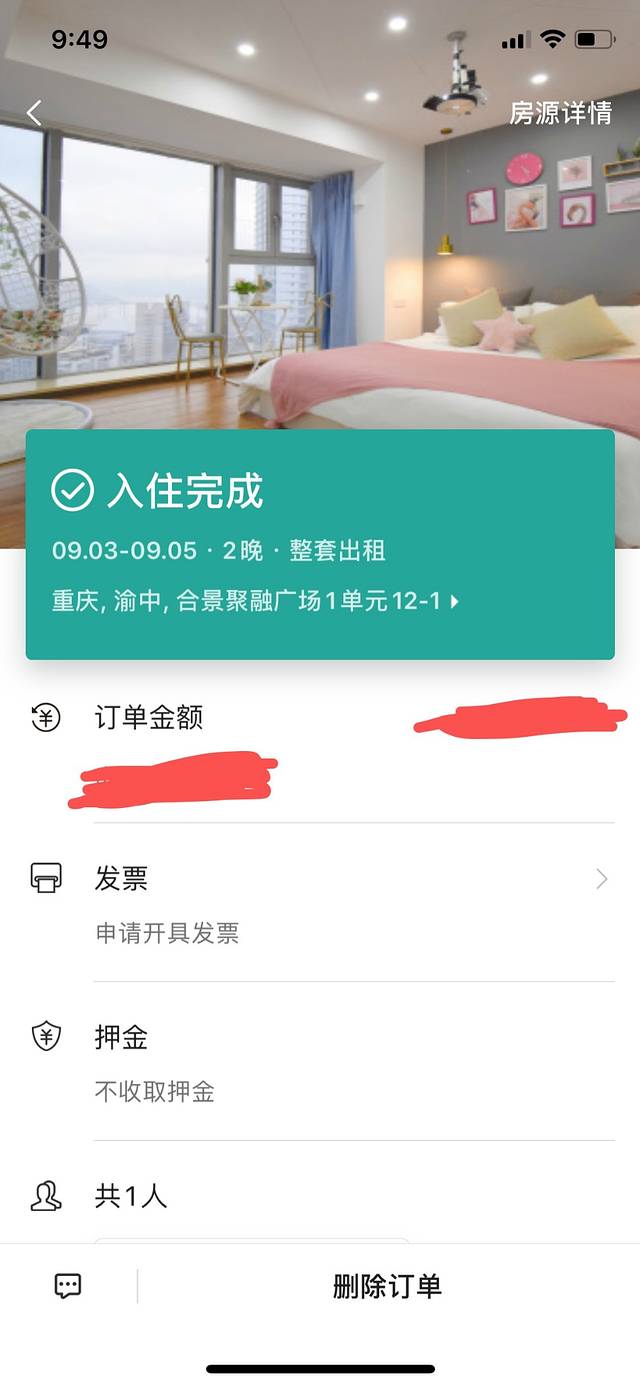Go back using the top-left arrow
The image size is (640, 1387).
34,113
